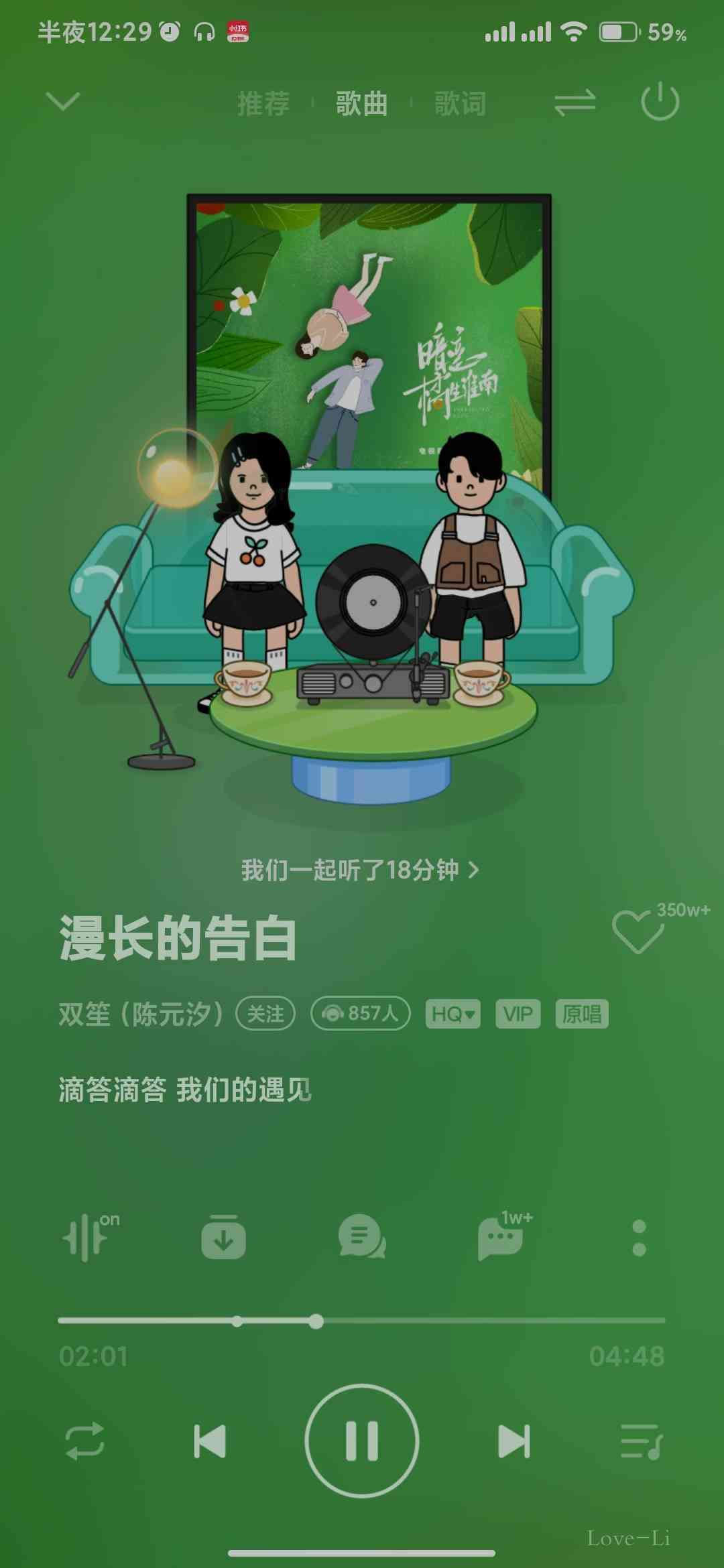Viewport: 724px width, 1568px height.
Task: Open the three-dot more options menu
Action: coord(639,1237)
